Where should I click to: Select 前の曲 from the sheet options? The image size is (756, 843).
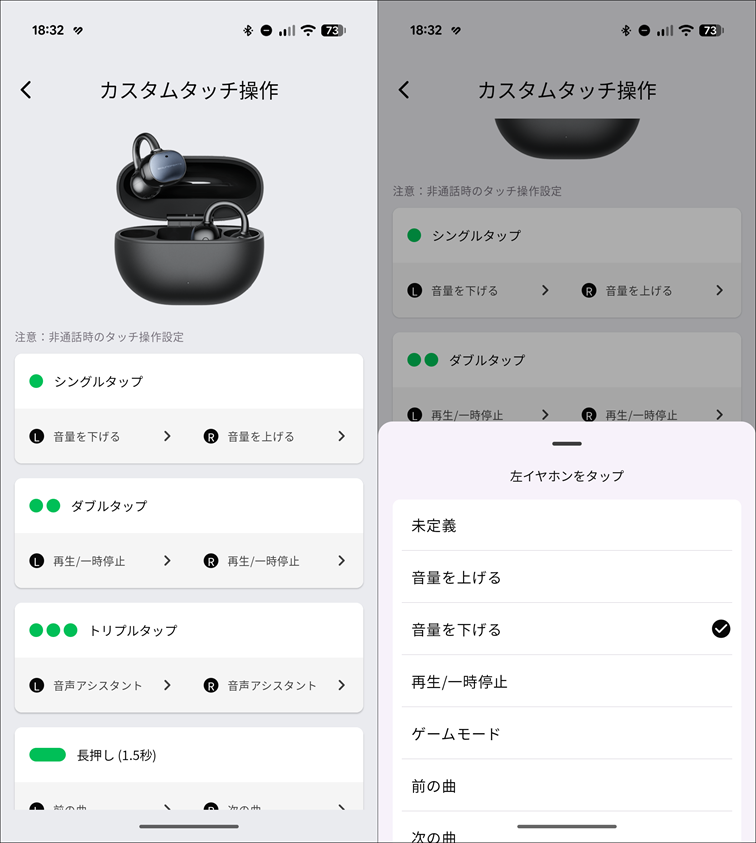tap(566, 786)
